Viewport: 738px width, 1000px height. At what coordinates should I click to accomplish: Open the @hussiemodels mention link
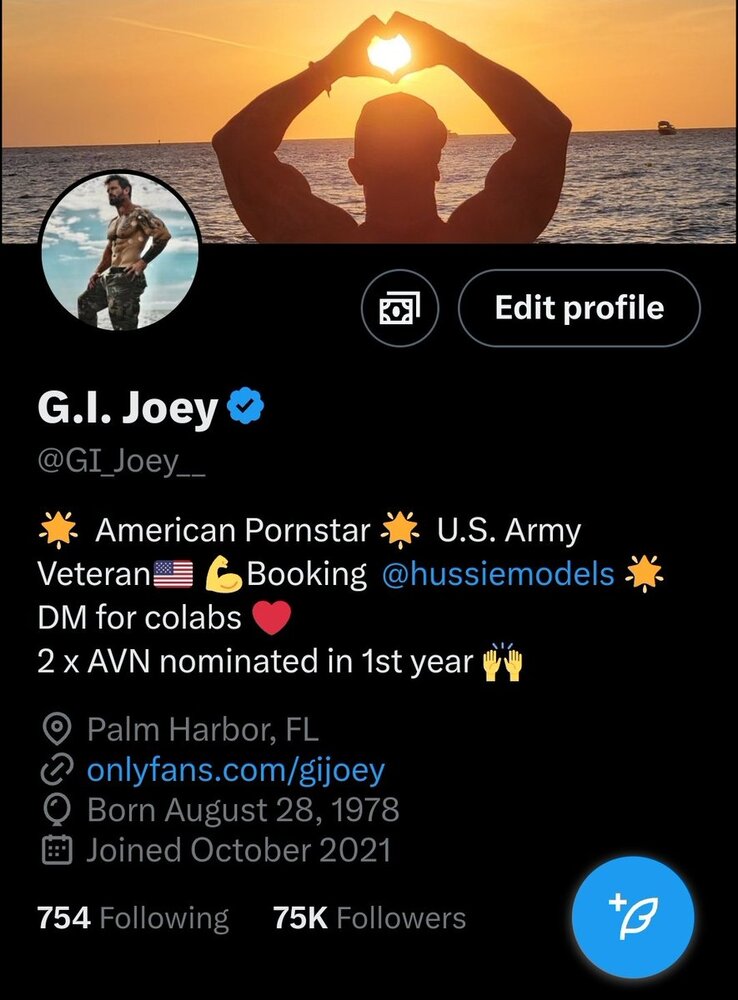click(x=498, y=574)
